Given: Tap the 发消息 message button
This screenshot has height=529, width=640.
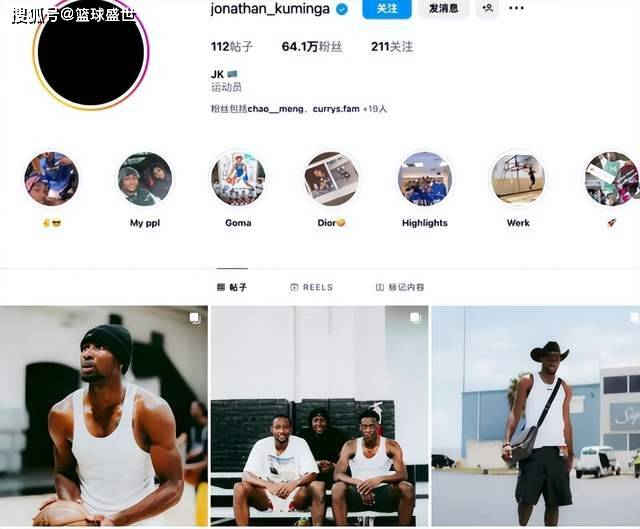Looking at the screenshot, I should [443, 9].
